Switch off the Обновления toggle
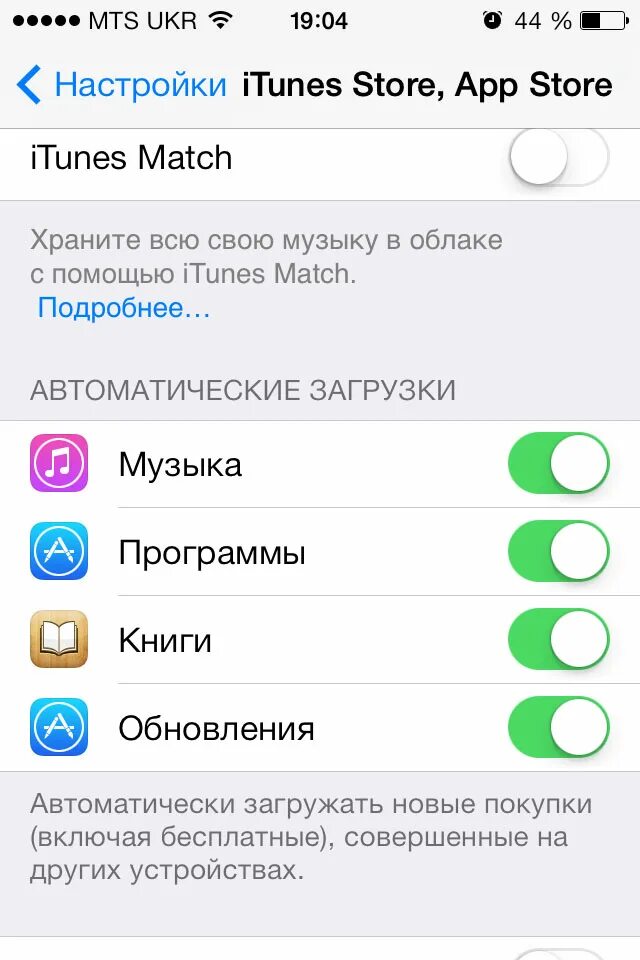Viewport: 640px width, 960px height. [x=558, y=728]
